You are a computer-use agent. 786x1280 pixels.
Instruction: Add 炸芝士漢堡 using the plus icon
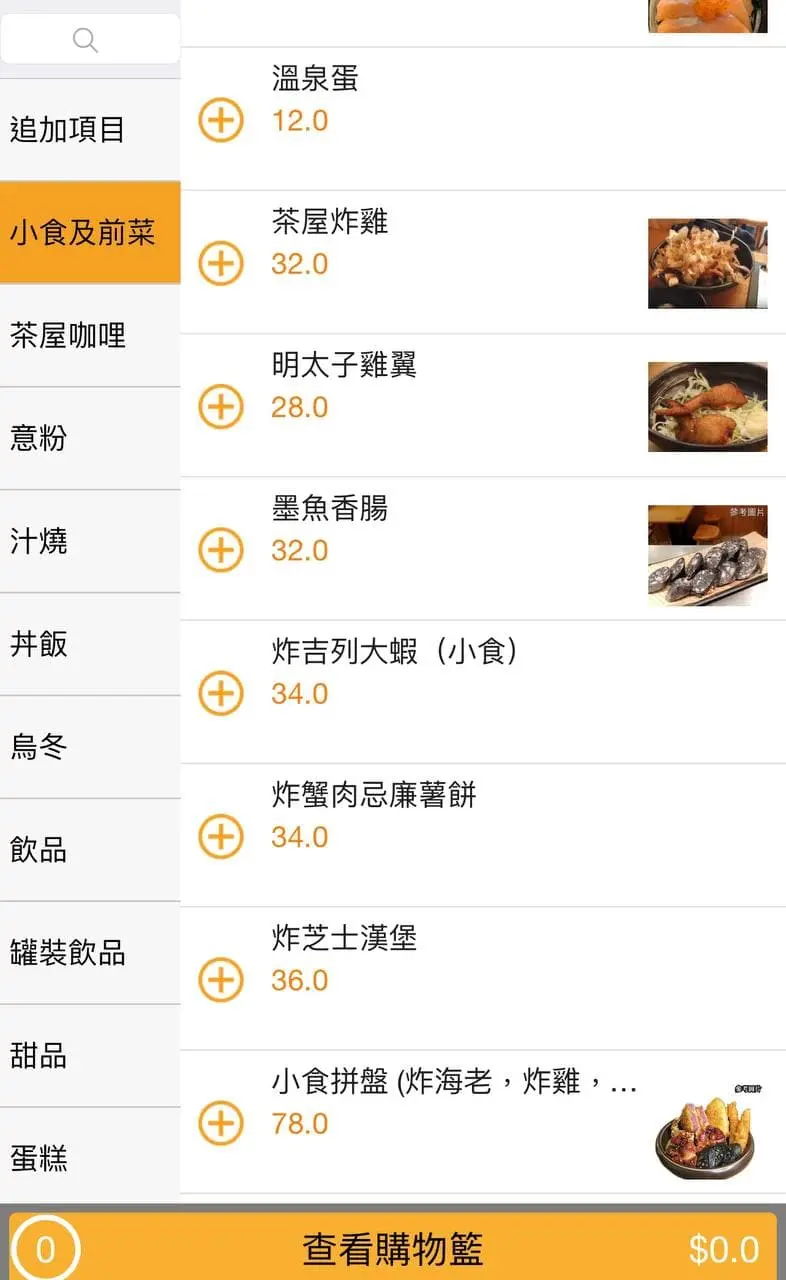(221, 980)
